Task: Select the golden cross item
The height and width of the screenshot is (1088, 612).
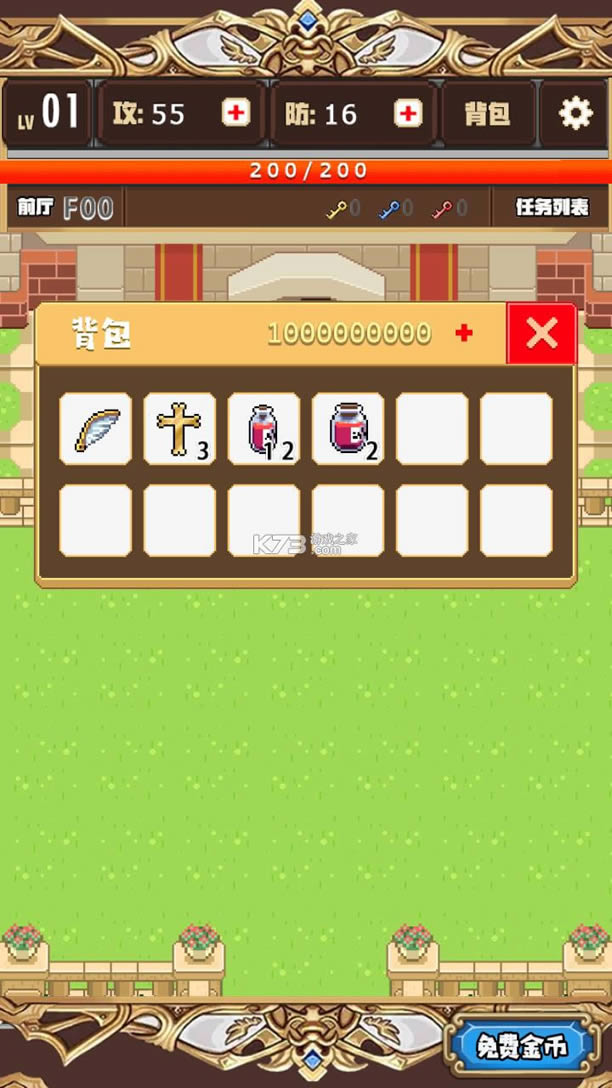Action: tap(180, 429)
